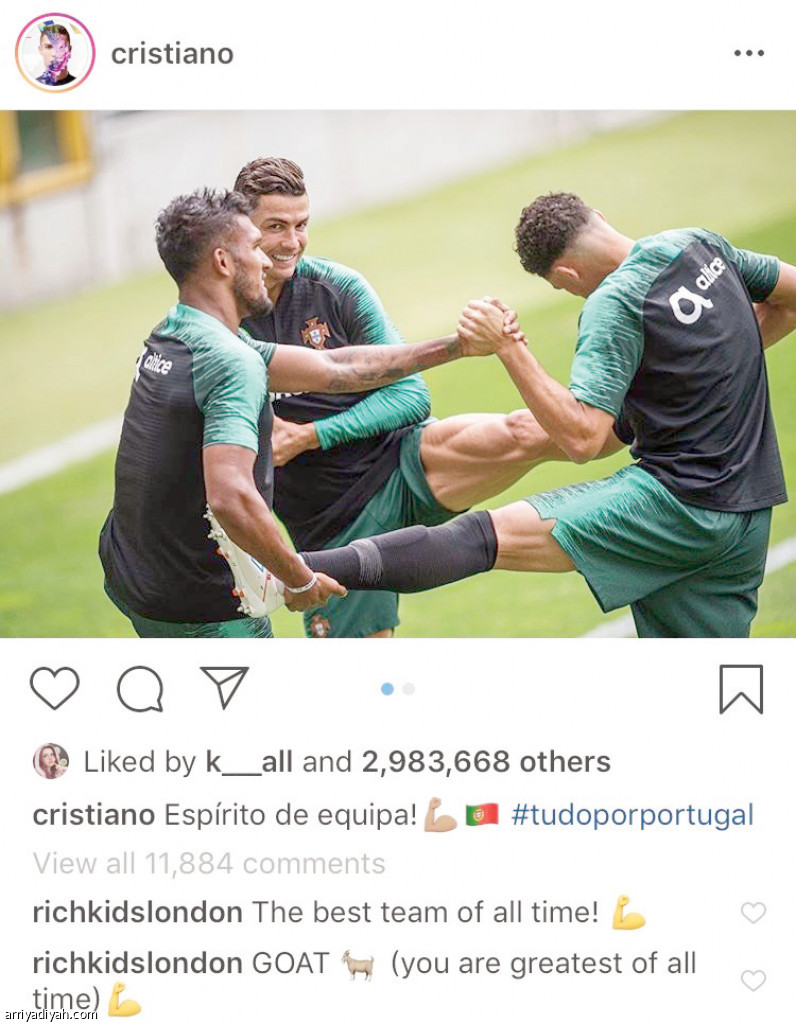Like the GOAT comment by richkidslondon
The height and width of the screenshot is (1024, 796).
point(753,980)
